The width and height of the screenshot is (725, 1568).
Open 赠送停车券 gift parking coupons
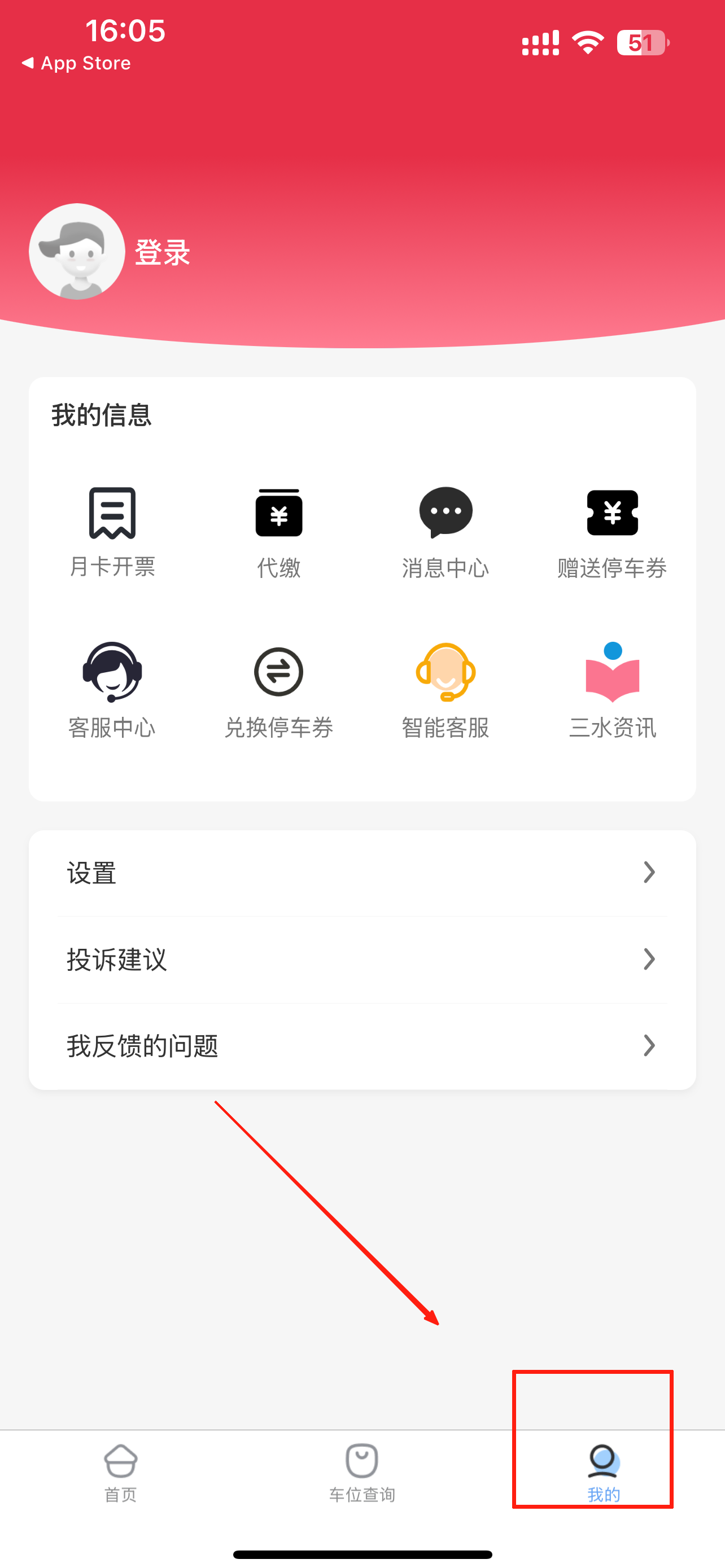pos(612,531)
